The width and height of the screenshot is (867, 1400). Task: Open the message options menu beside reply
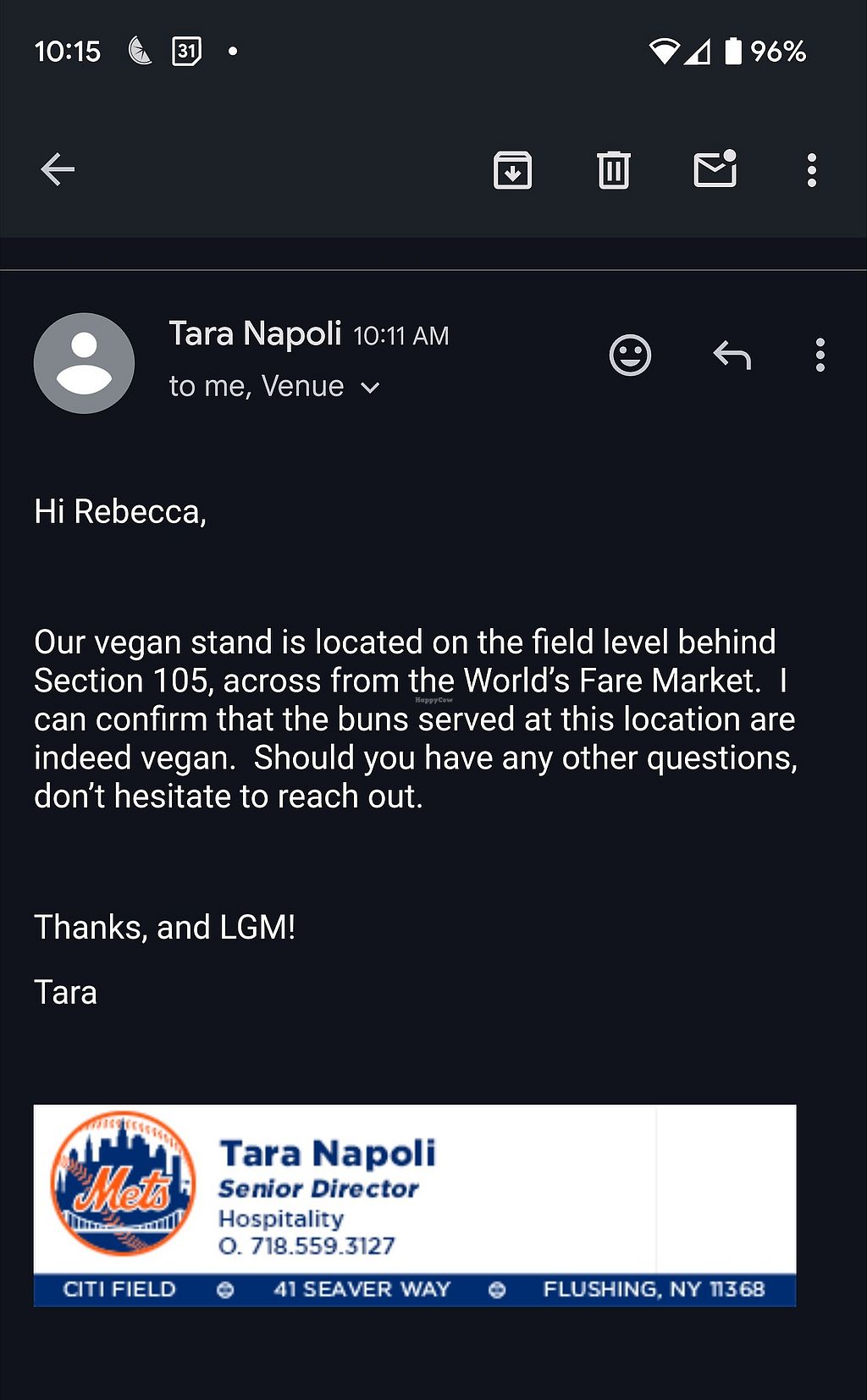(820, 355)
